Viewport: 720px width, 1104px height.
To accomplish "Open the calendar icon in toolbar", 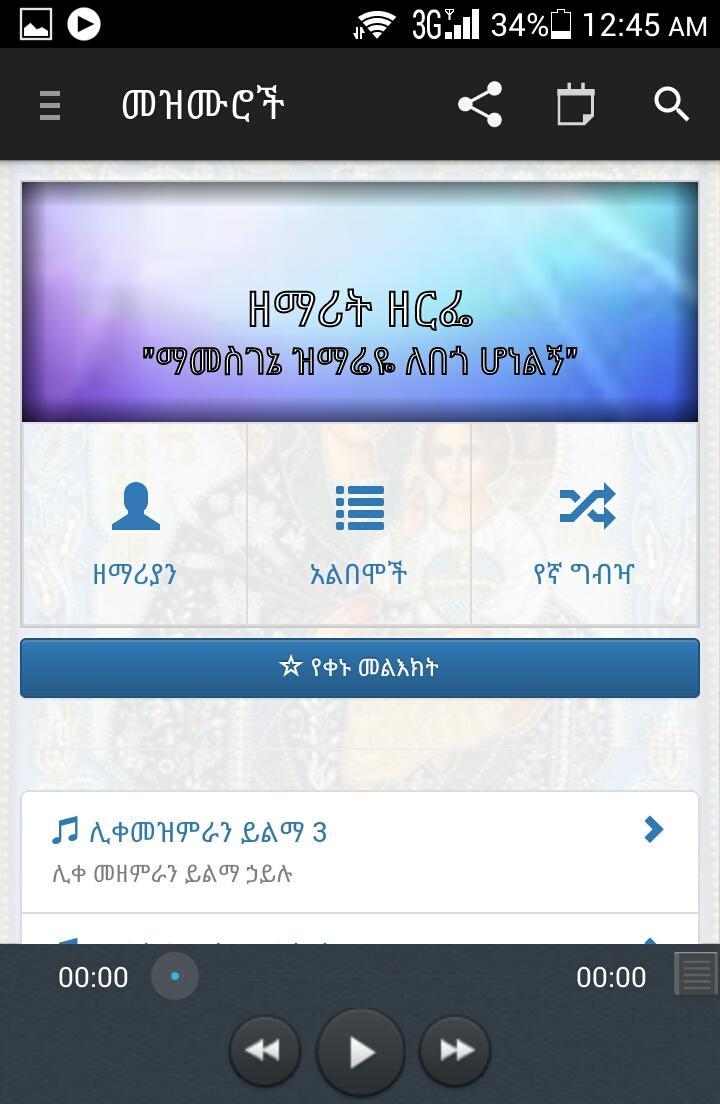I will pos(575,105).
